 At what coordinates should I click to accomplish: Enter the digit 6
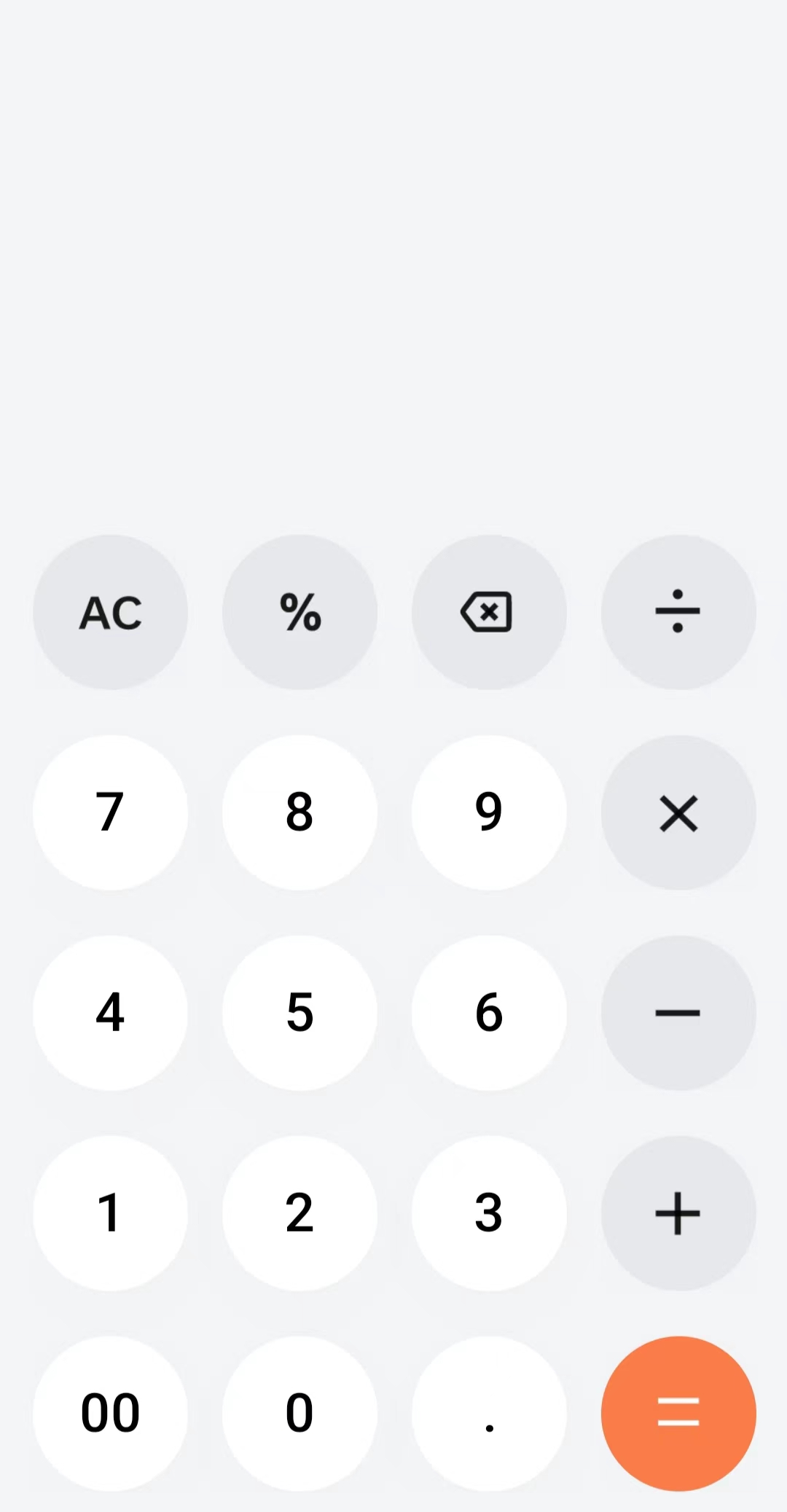point(489,1013)
